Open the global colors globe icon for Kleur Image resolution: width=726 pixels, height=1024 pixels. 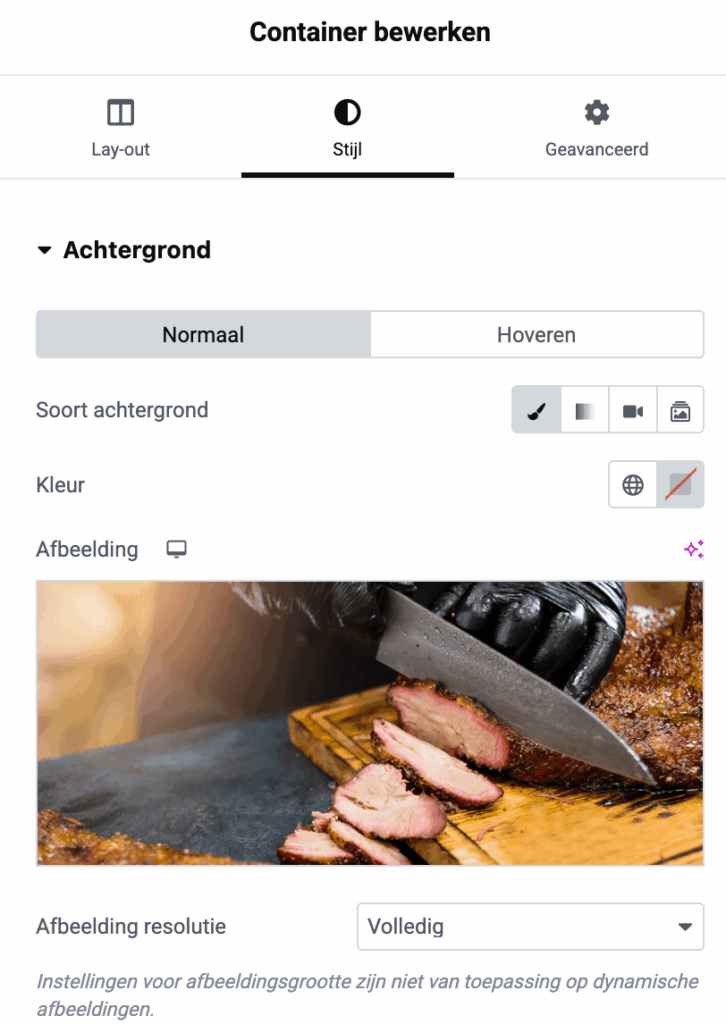pos(632,485)
